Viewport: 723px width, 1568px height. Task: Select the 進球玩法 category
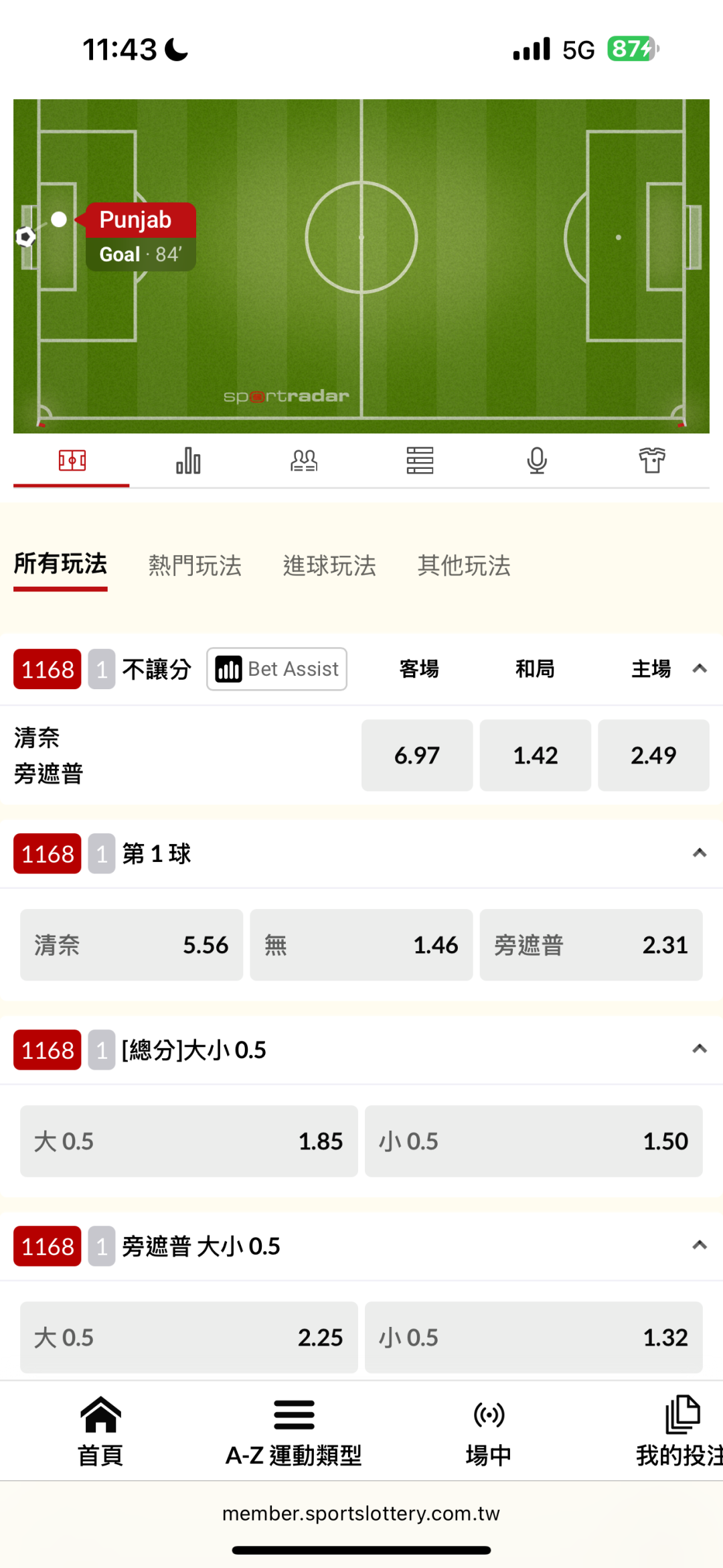point(329,565)
